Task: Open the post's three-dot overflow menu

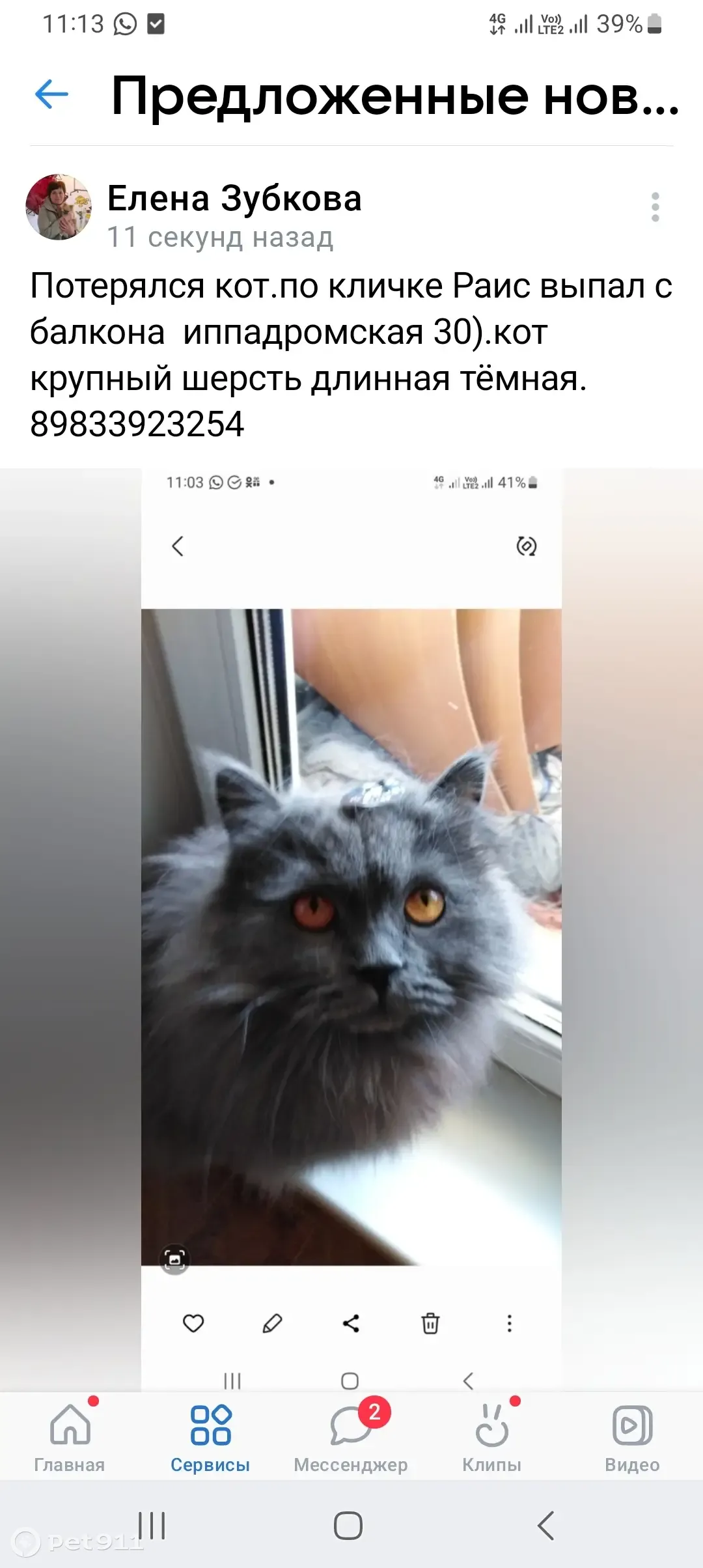Action: point(655,207)
